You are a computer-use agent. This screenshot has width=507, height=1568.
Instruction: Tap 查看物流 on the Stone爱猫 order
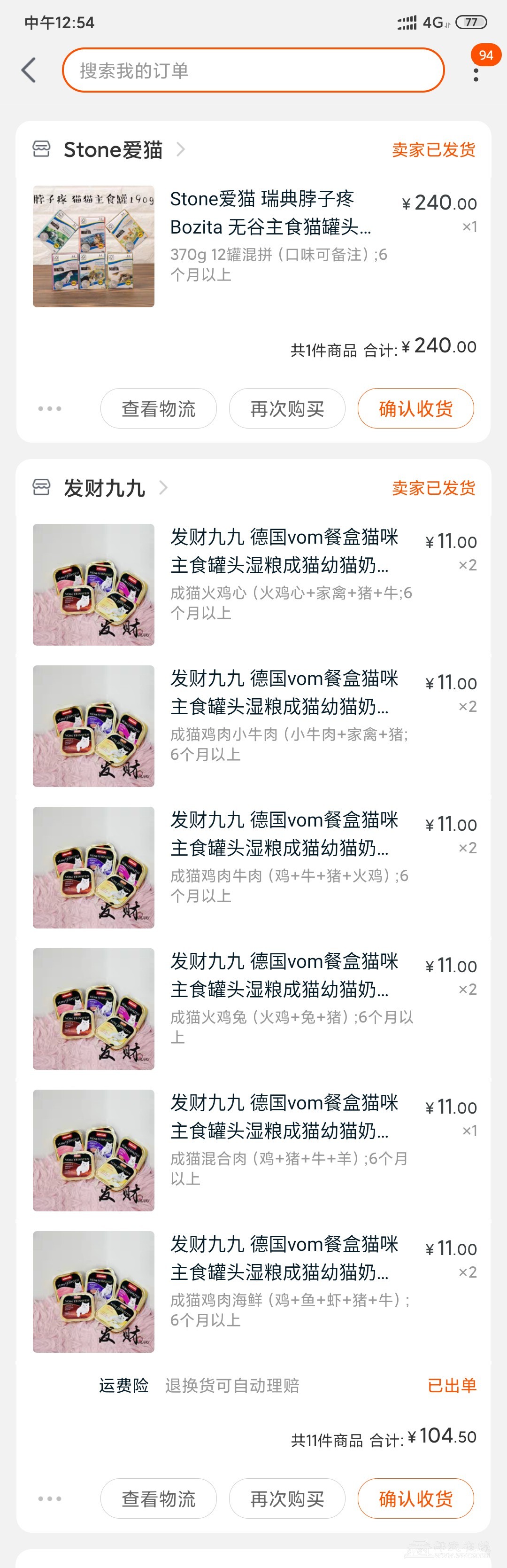coord(158,408)
